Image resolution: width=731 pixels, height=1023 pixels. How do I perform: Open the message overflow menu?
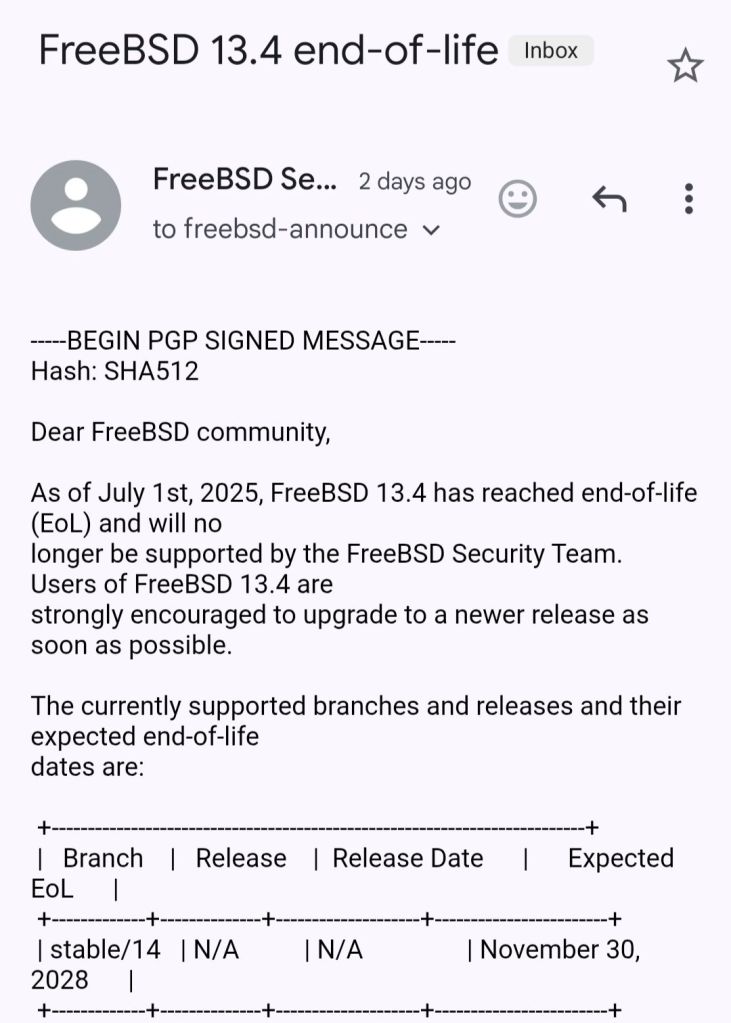[688, 199]
